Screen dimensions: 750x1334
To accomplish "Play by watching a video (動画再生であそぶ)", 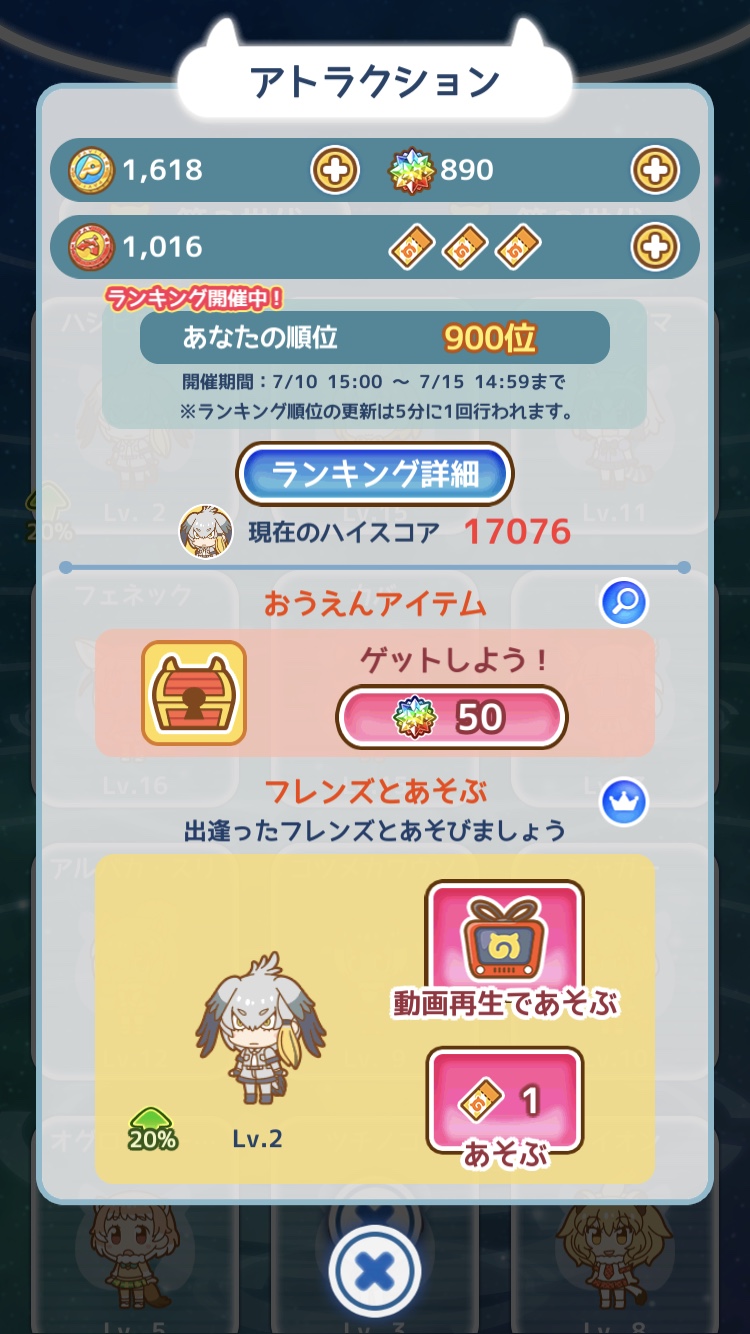I will 505,945.
